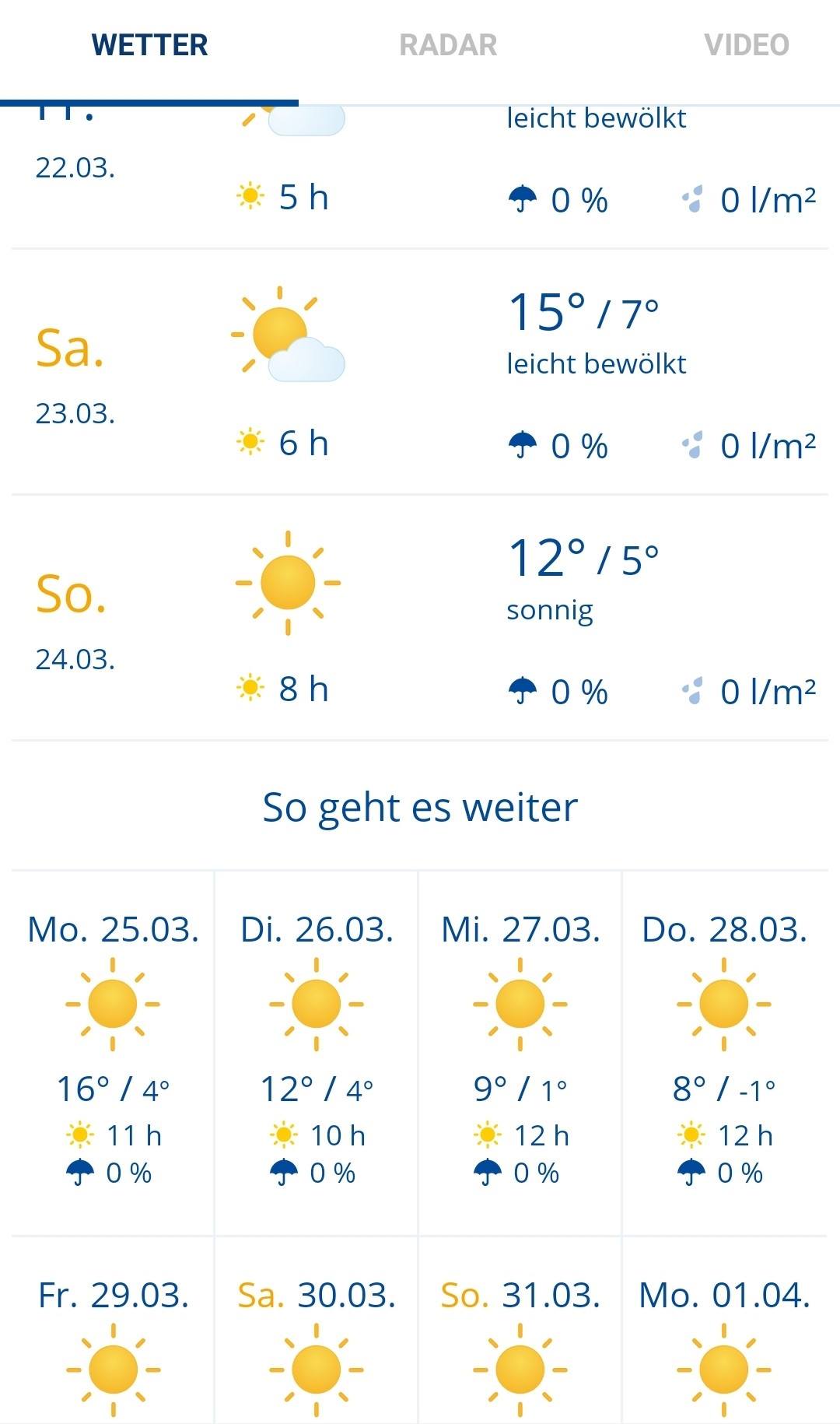View the Mo. 01.04. forecast tile
The height and width of the screenshot is (1424, 840).
pyautogui.click(x=725, y=1331)
